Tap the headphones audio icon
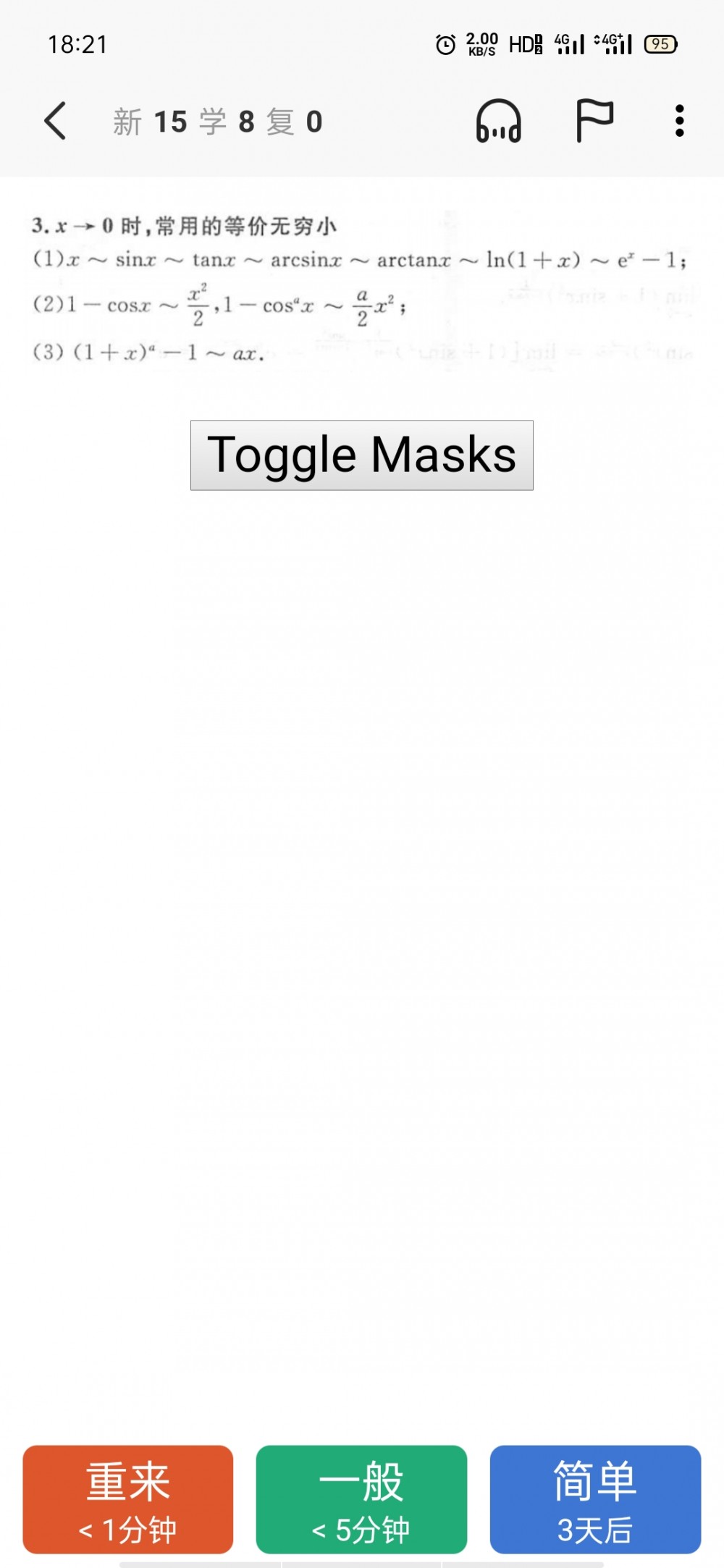The image size is (724, 1568). coord(498,121)
